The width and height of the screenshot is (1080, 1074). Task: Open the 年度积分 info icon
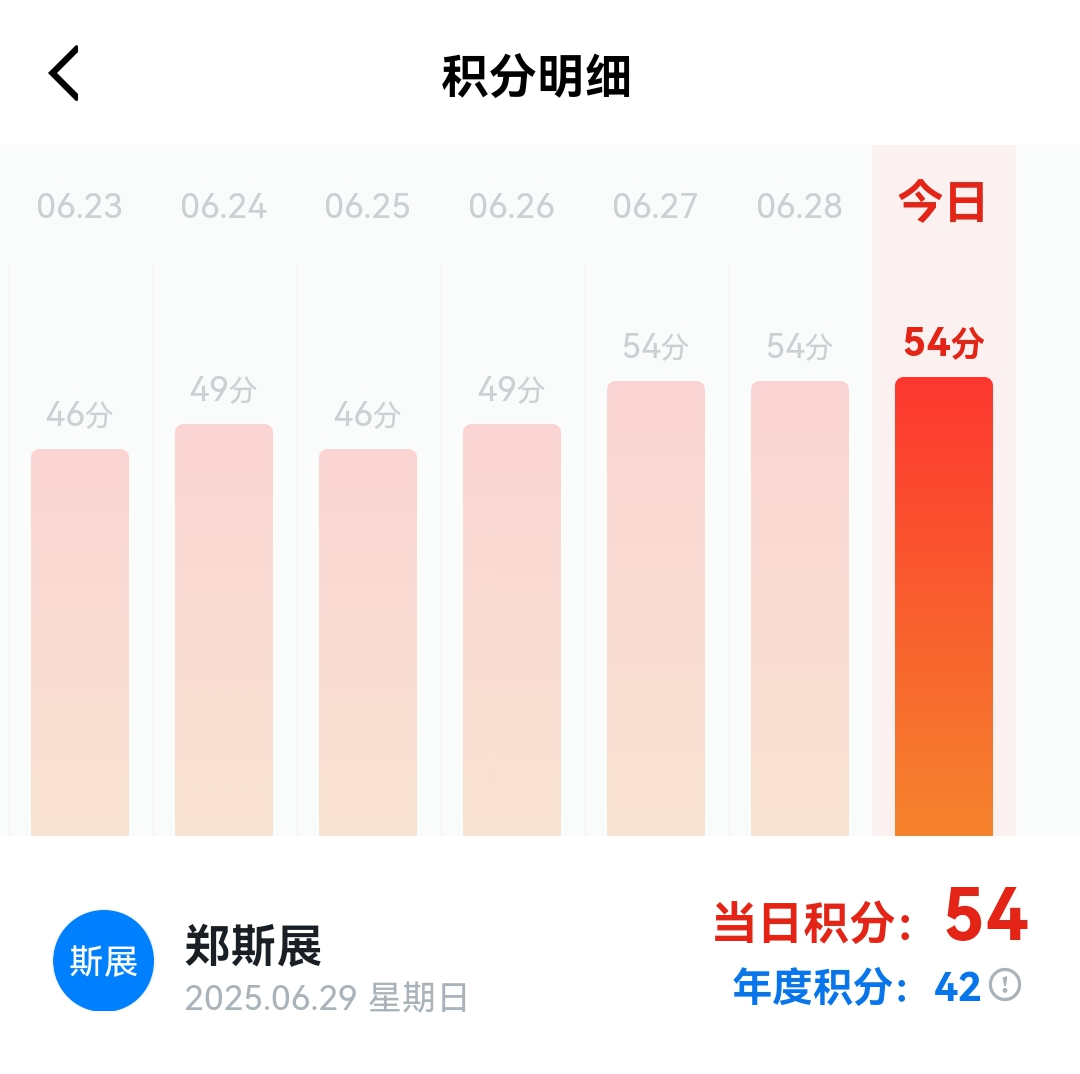click(x=1005, y=986)
